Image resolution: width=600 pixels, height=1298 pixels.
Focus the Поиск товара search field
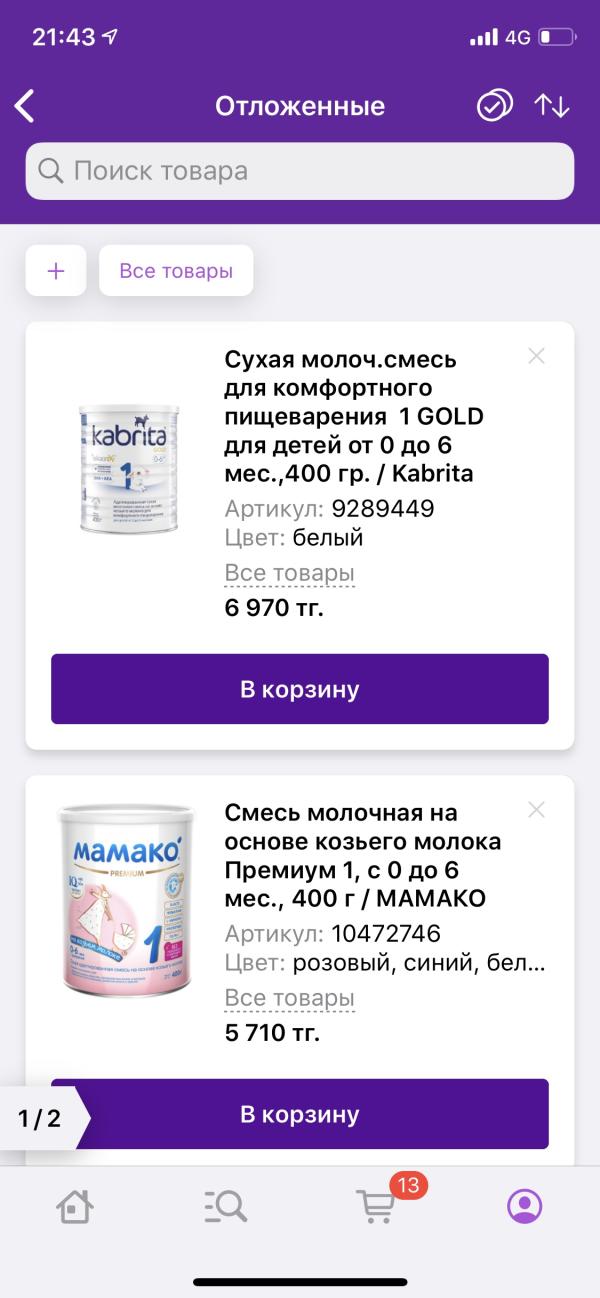coord(300,171)
